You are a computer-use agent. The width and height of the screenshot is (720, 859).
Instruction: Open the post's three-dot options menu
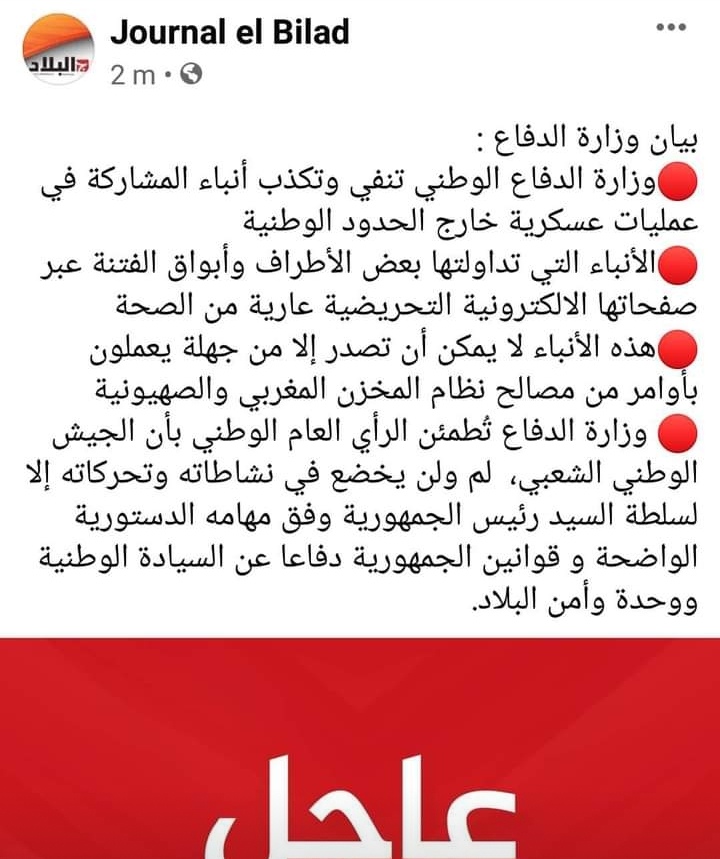[670, 29]
